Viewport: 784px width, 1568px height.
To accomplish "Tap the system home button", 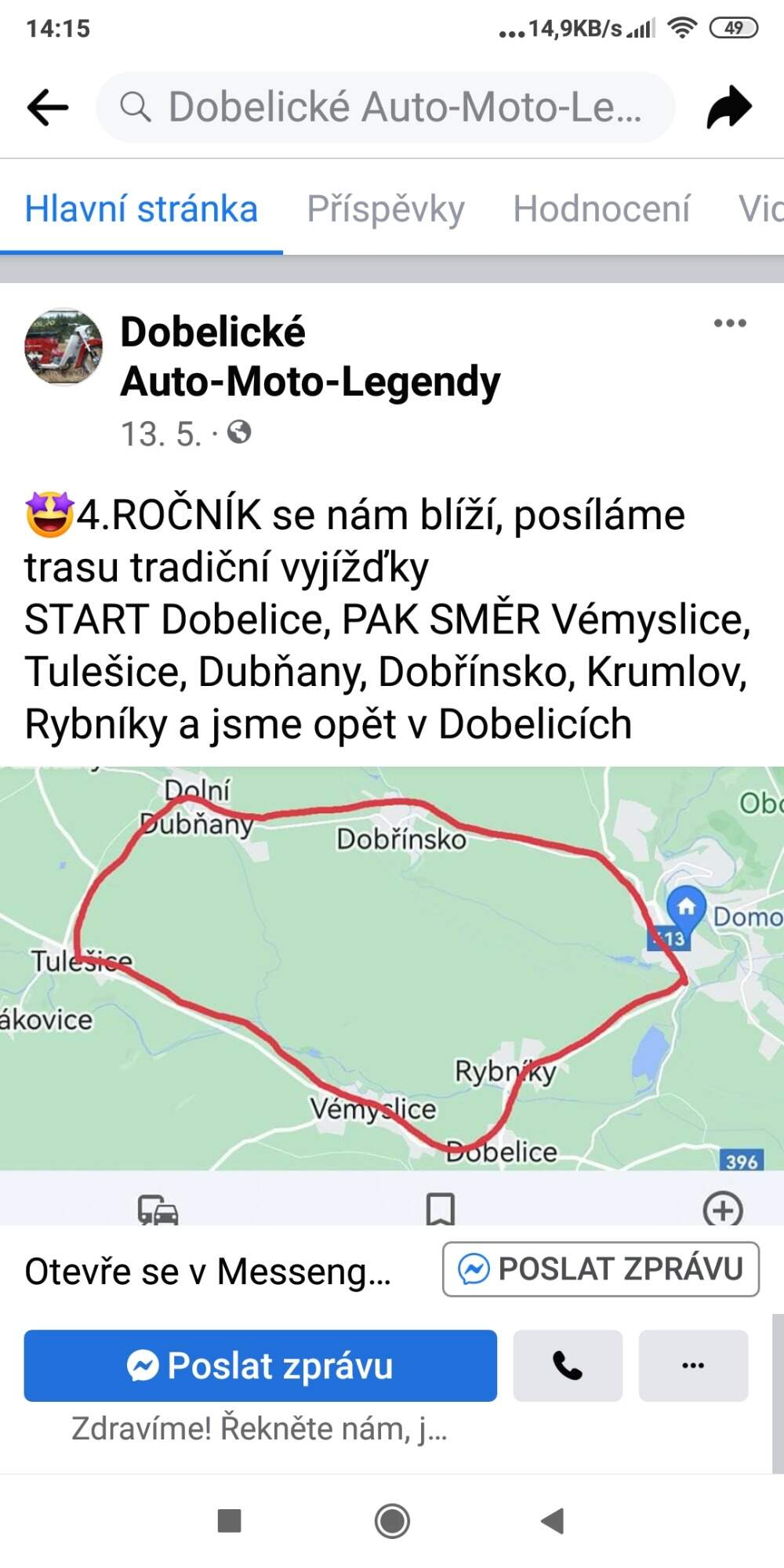I will 392,1521.
